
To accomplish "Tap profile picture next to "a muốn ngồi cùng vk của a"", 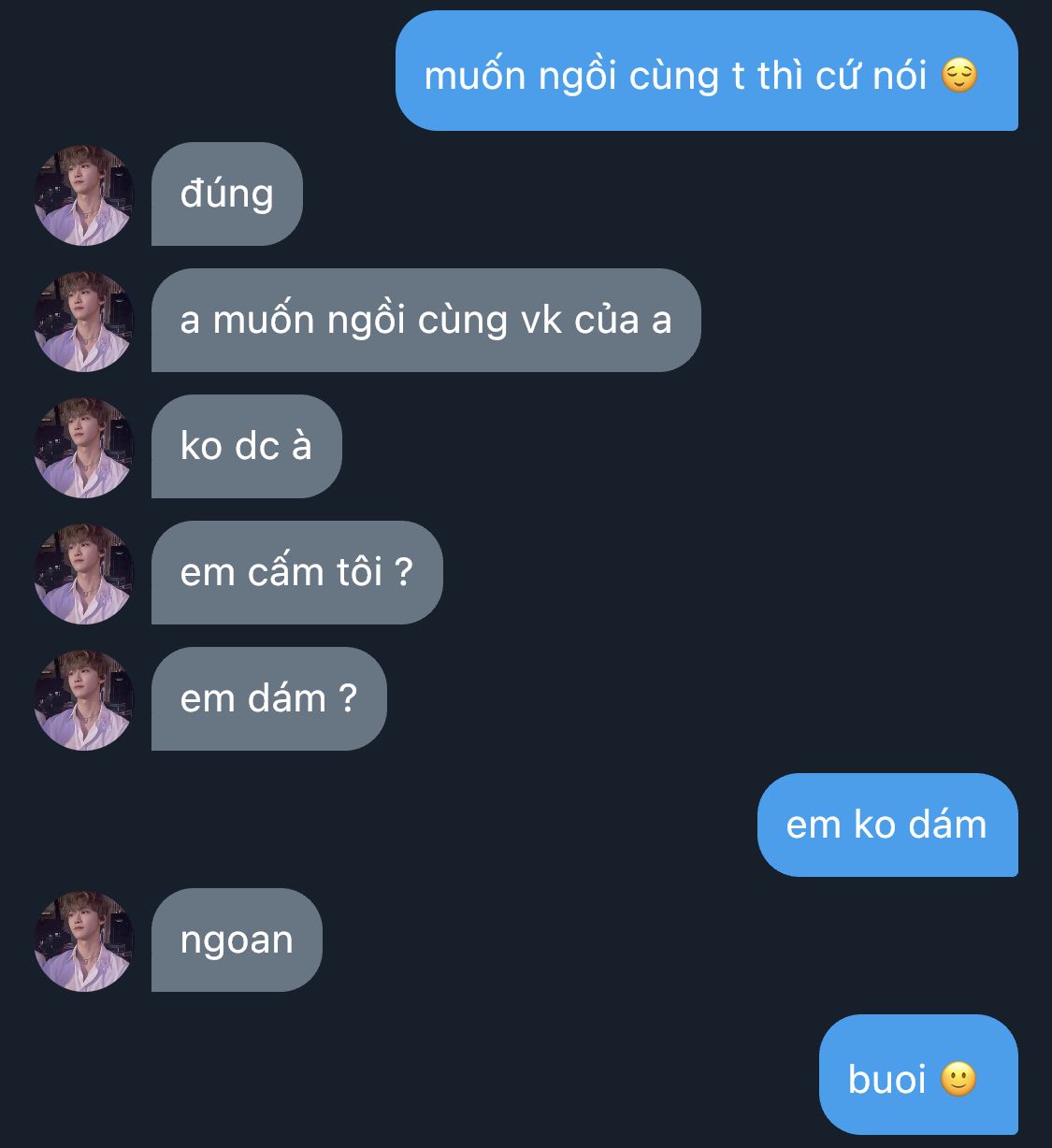I will pyautogui.click(x=84, y=322).
